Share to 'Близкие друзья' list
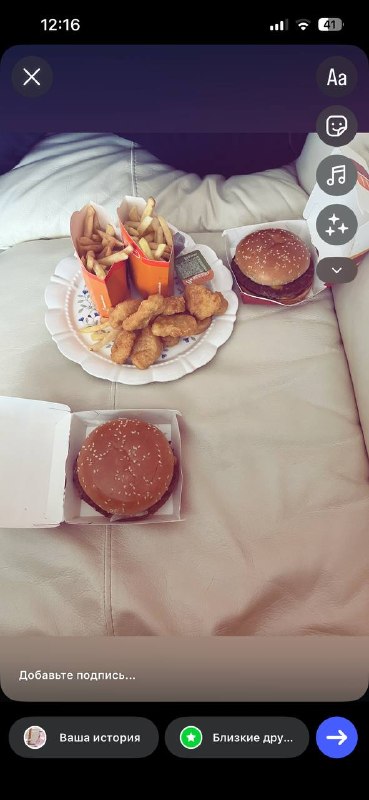This screenshot has width=369, height=800. click(237, 737)
